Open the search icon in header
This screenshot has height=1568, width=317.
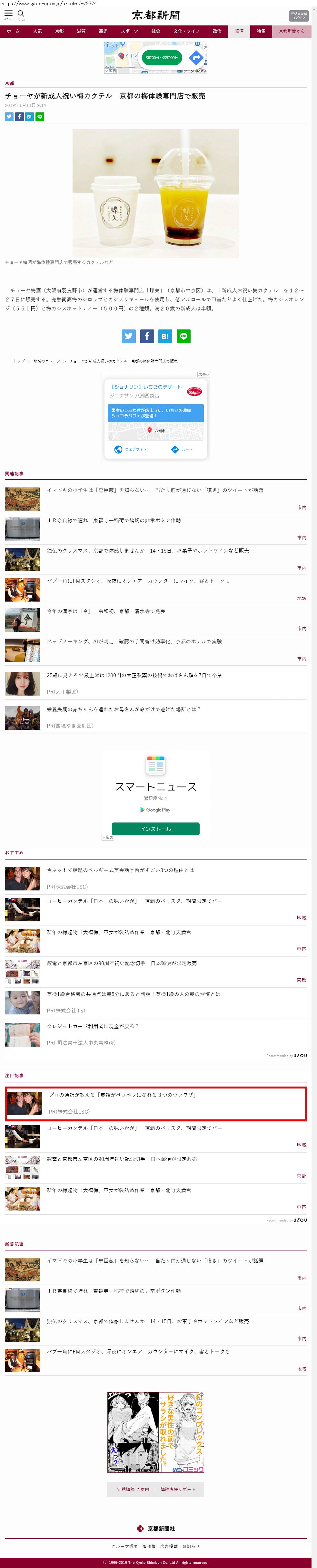pos(21,14)
